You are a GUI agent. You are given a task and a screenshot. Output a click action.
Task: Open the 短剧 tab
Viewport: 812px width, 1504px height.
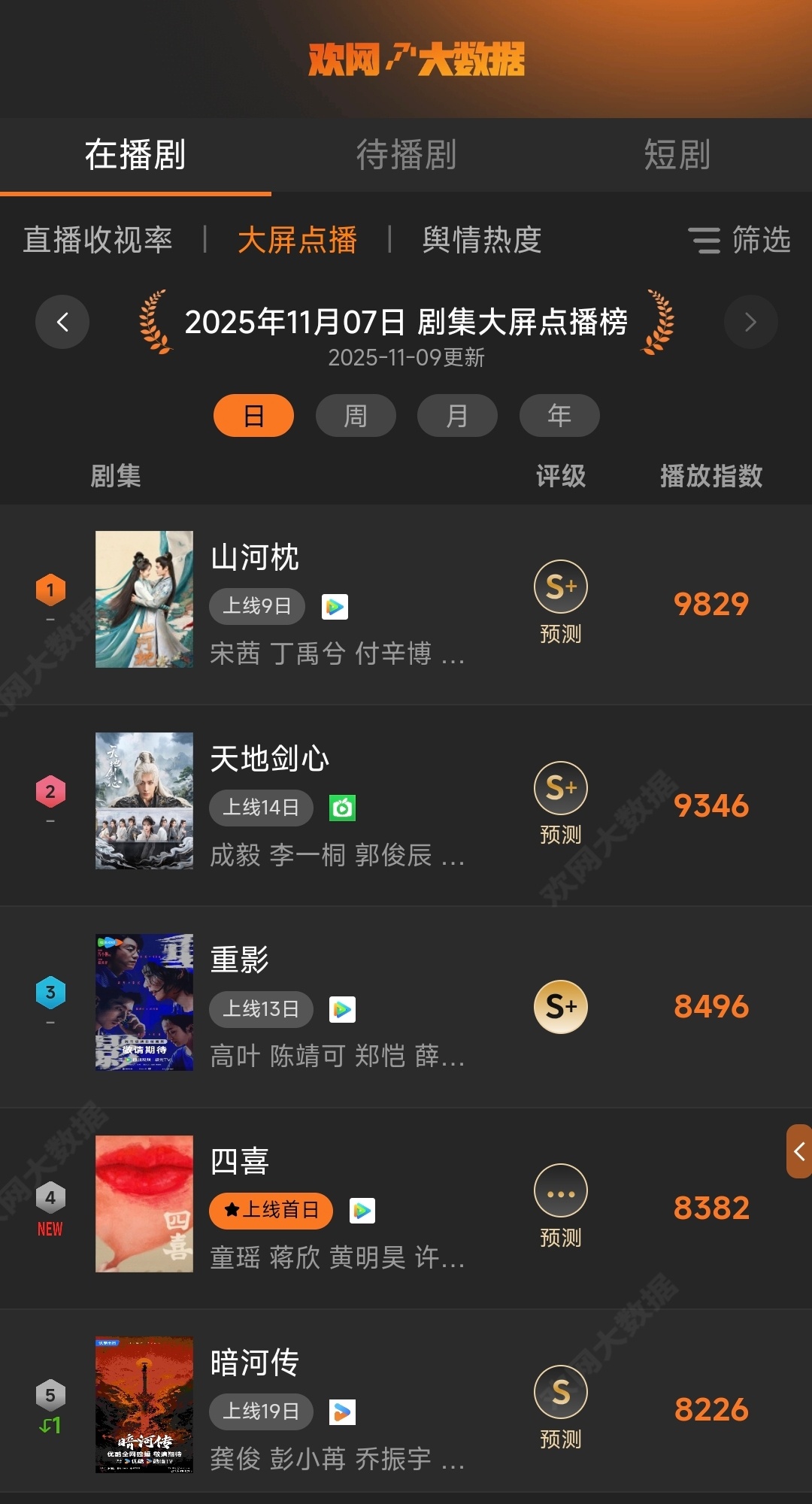click(x=675, y=156)
